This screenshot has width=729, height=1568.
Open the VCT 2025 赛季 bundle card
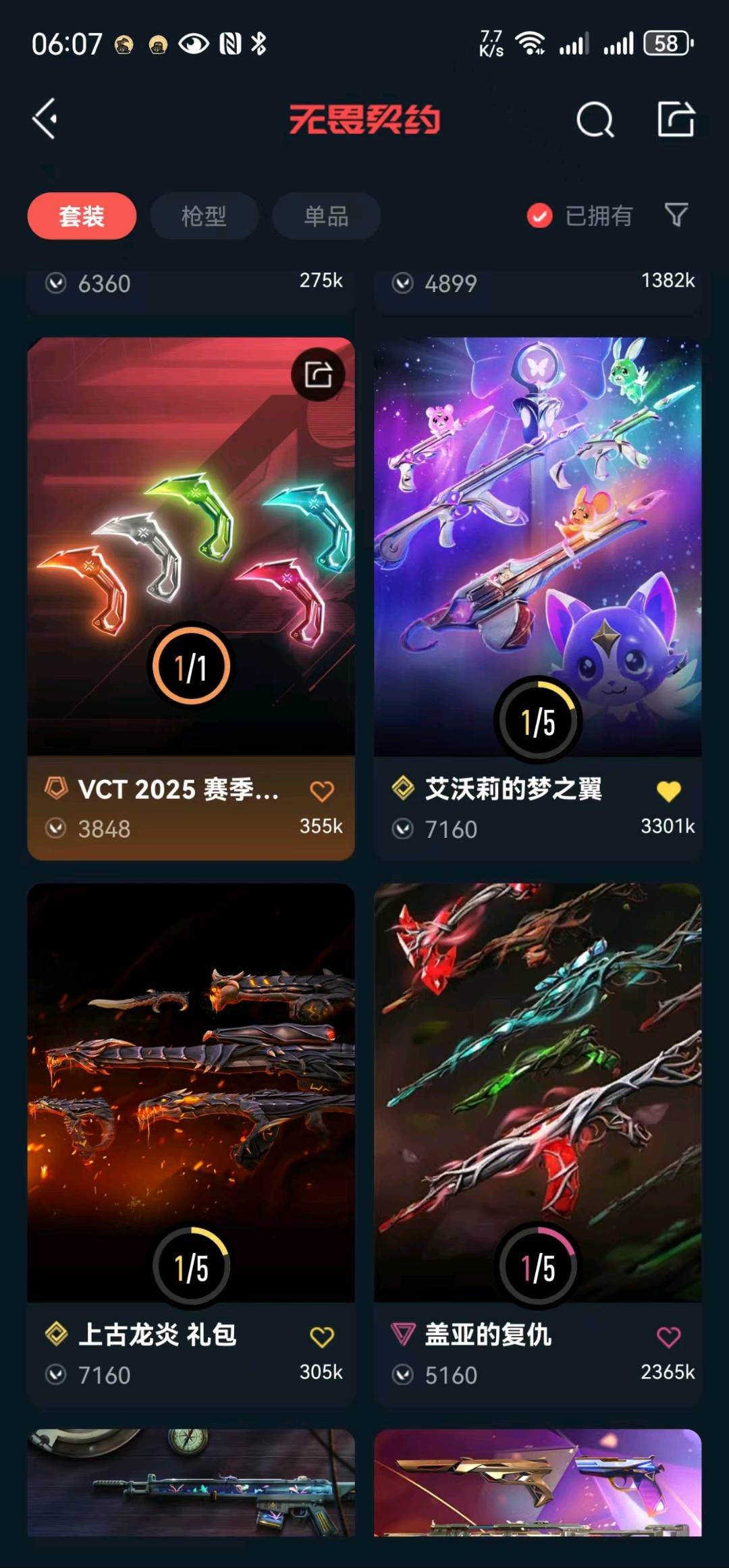point(191,547)
